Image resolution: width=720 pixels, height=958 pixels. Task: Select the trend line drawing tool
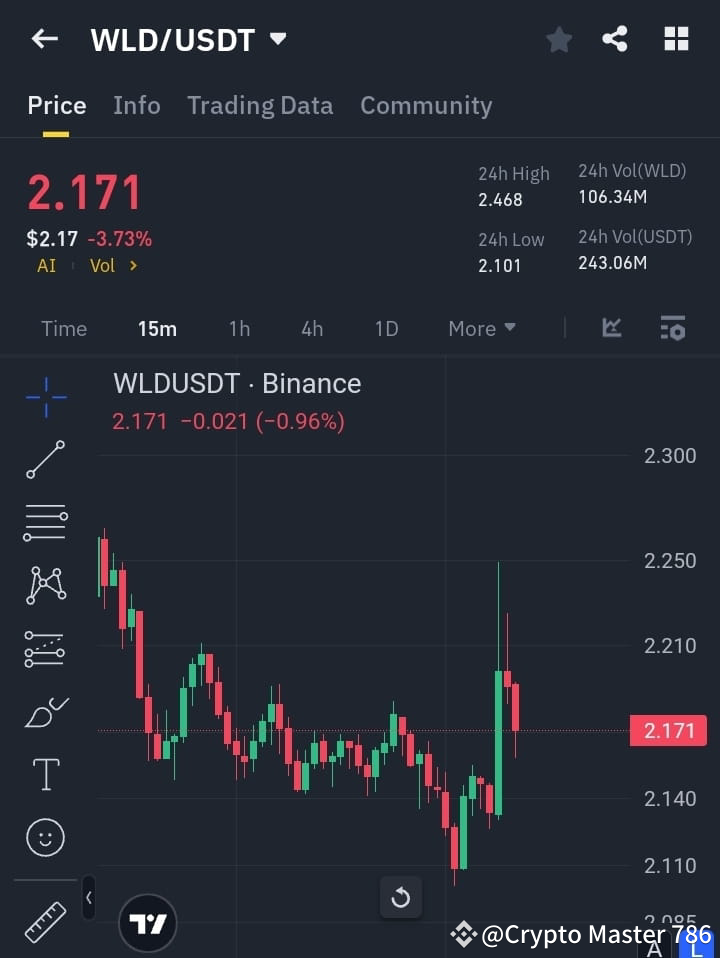[45, 460]
